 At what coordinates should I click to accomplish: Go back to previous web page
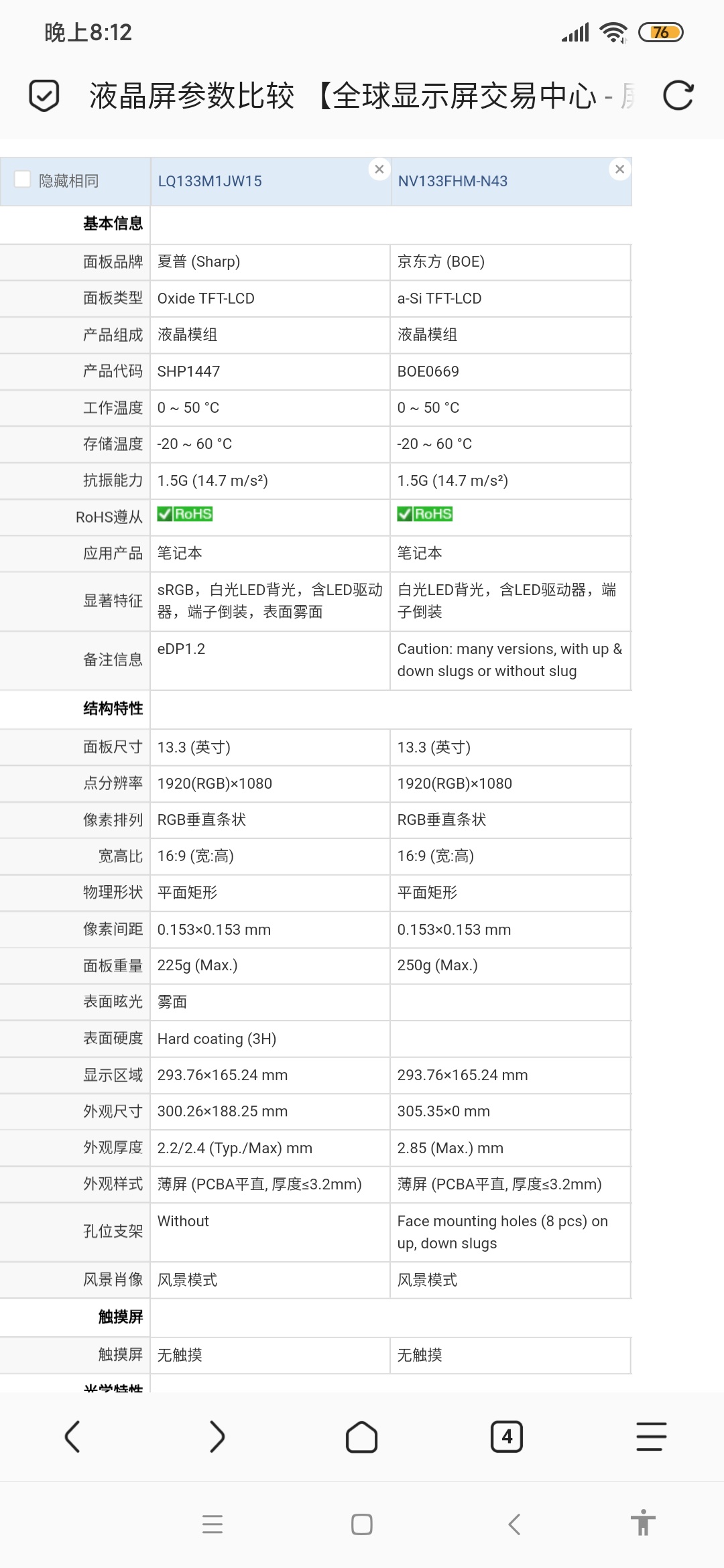72,1437
